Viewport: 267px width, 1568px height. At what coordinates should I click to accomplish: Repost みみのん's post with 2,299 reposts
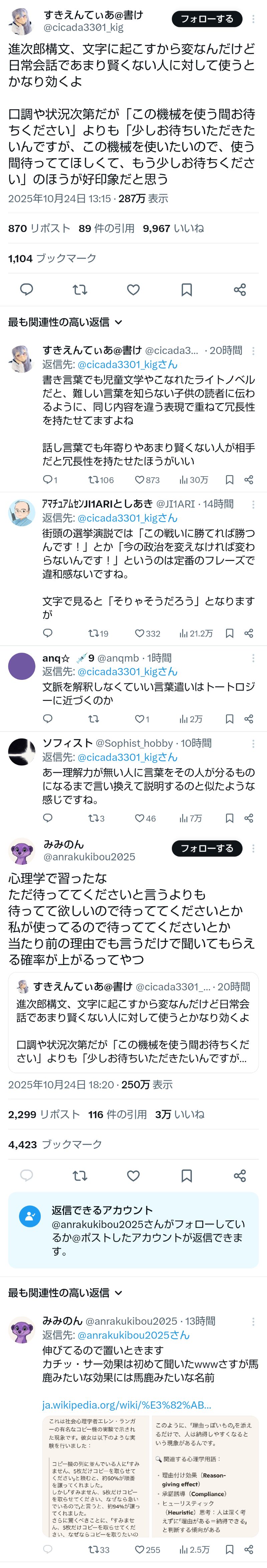(x=80, y=1175)
